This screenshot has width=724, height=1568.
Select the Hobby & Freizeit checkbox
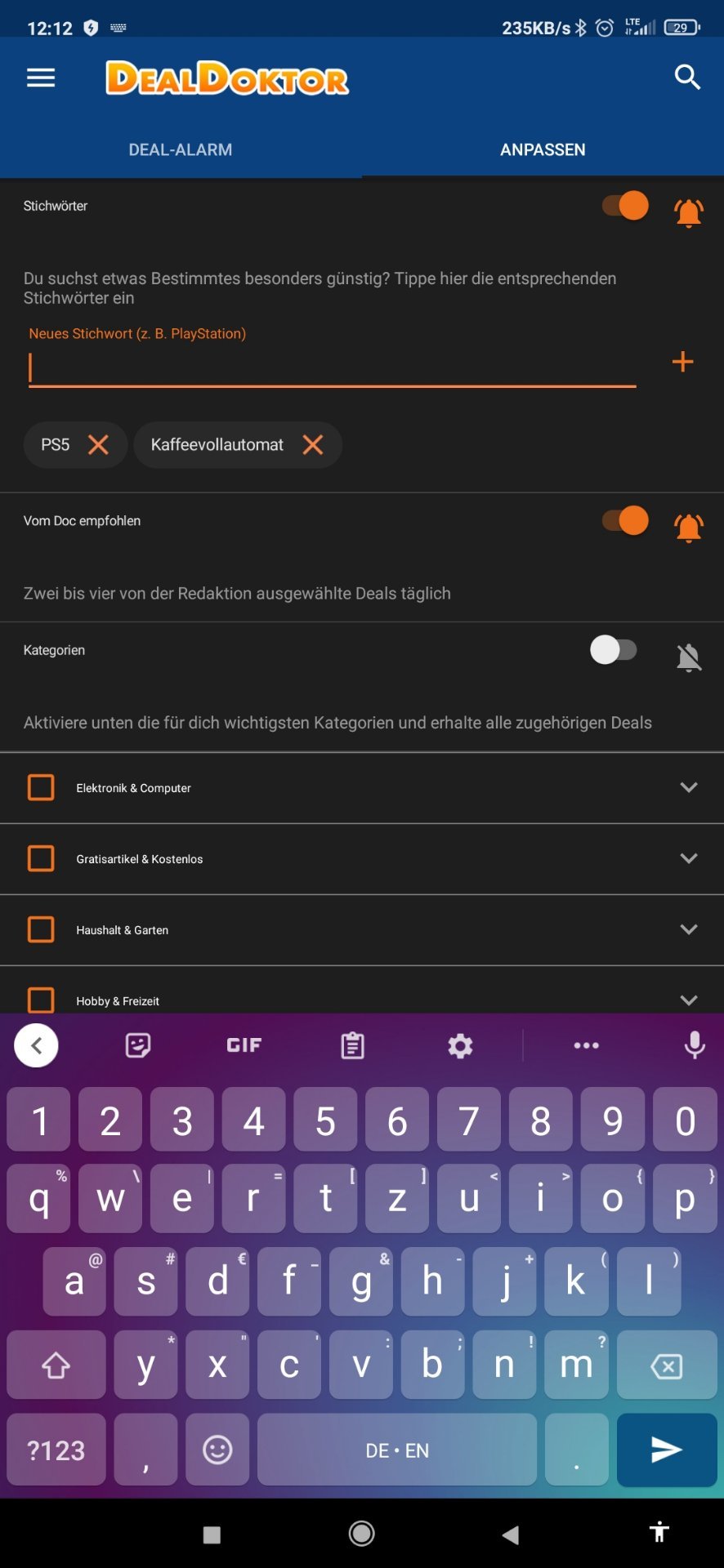[x=41, y=1000]
